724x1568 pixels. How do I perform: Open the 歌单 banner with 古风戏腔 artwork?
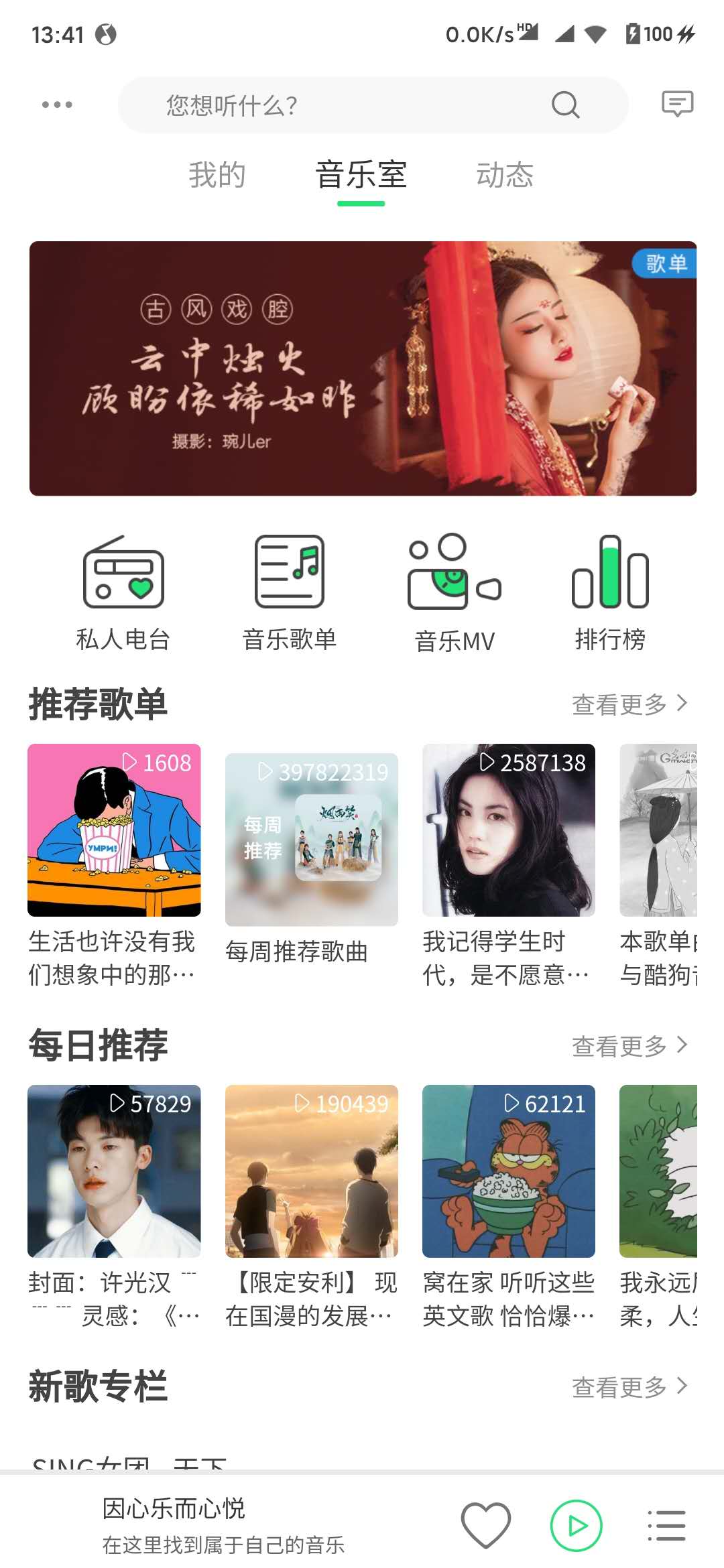coord(362,369)
